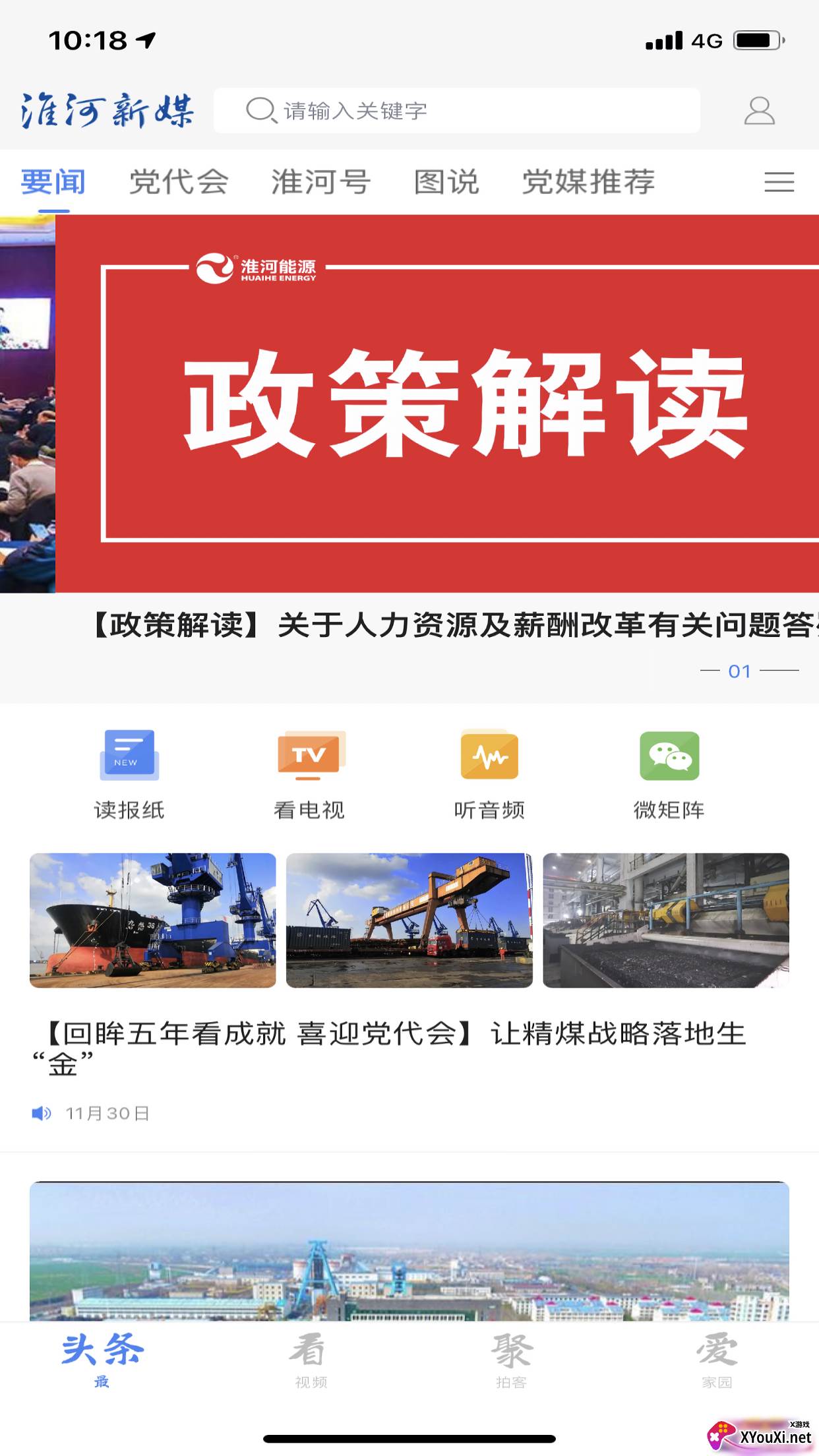Select the 要闻 tab
The image size is (819, 1456).
[x=53, y=182]
